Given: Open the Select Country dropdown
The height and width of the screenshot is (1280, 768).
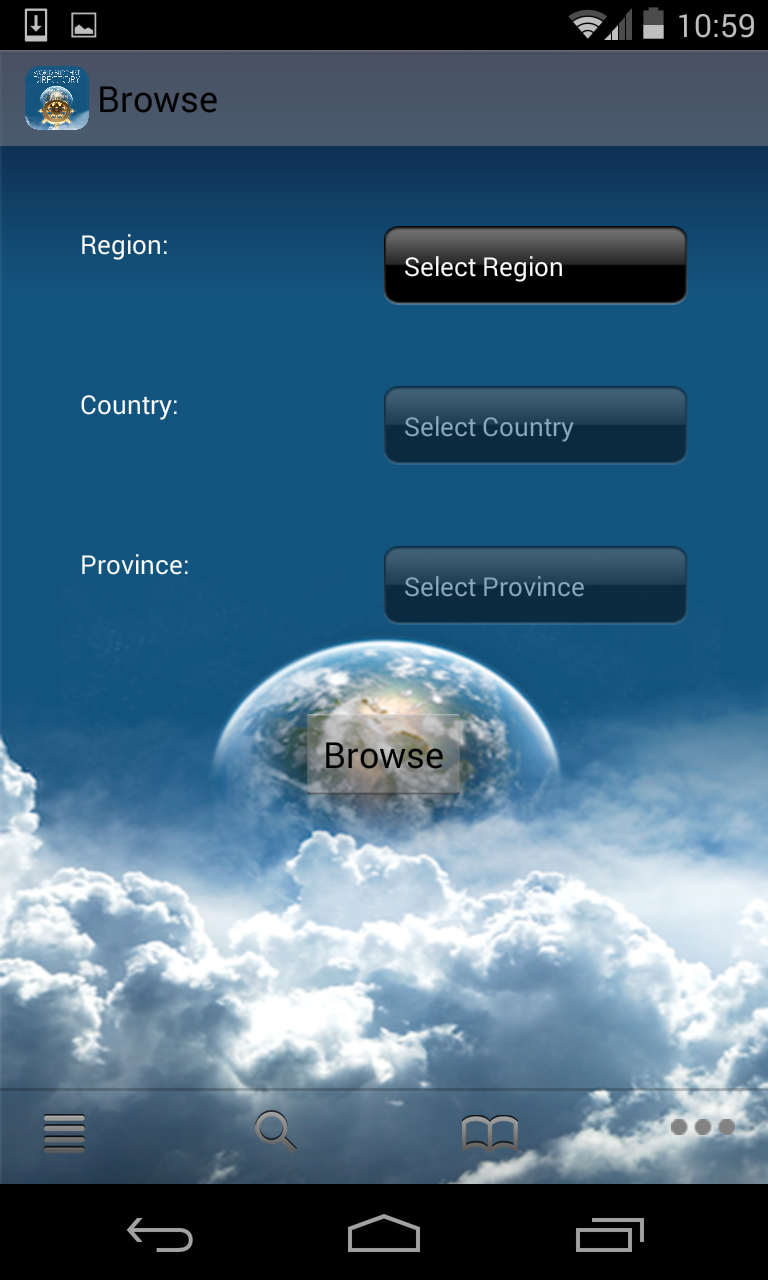Looking at the screenshot, I should (x=535, y=426).
